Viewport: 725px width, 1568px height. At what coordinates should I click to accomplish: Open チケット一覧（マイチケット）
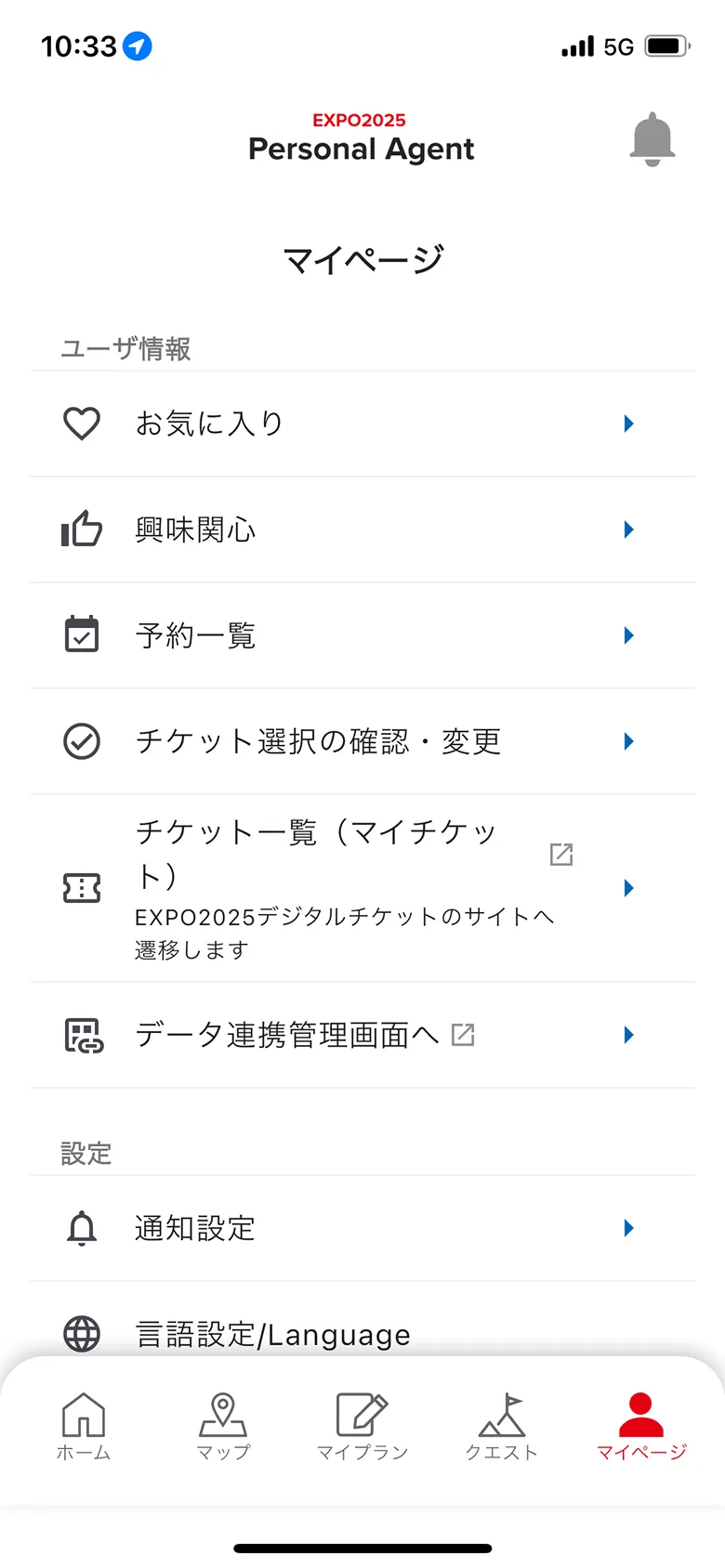362,888
